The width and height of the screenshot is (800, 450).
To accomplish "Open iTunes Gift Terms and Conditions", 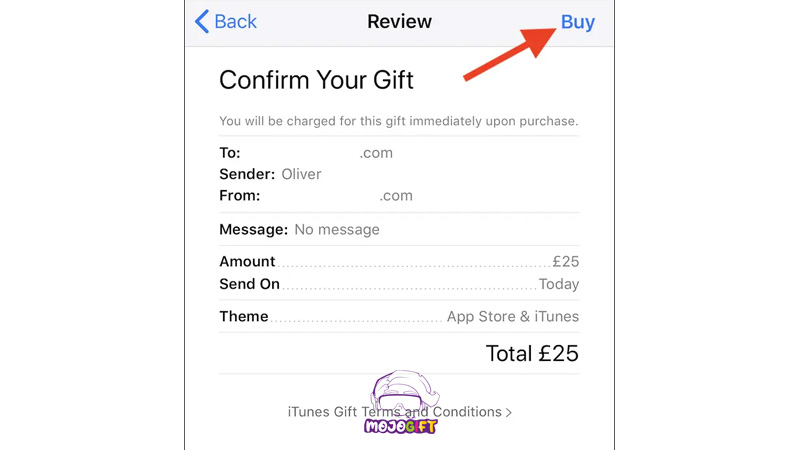I will pos(399,411).
